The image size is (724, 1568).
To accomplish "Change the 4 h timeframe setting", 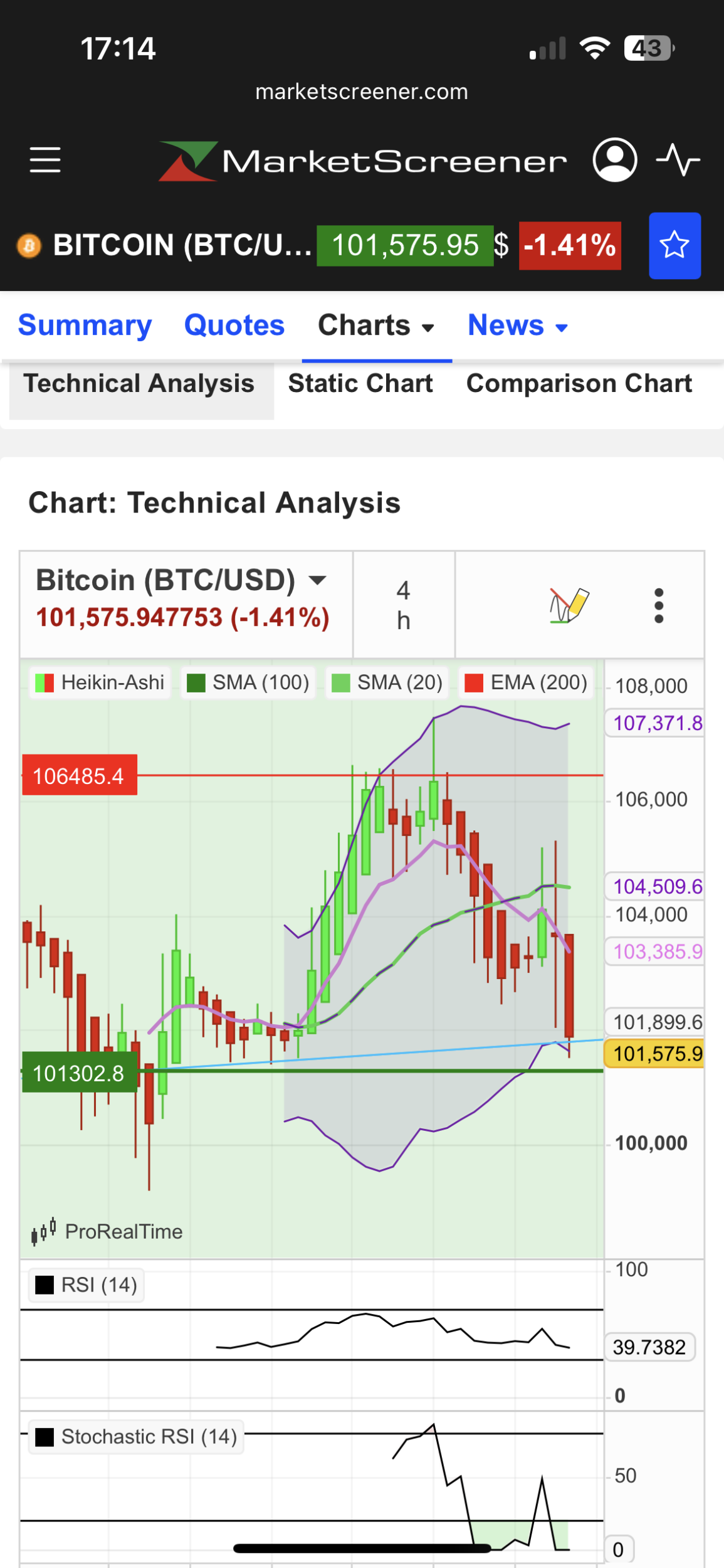I will tap(404, 605).
